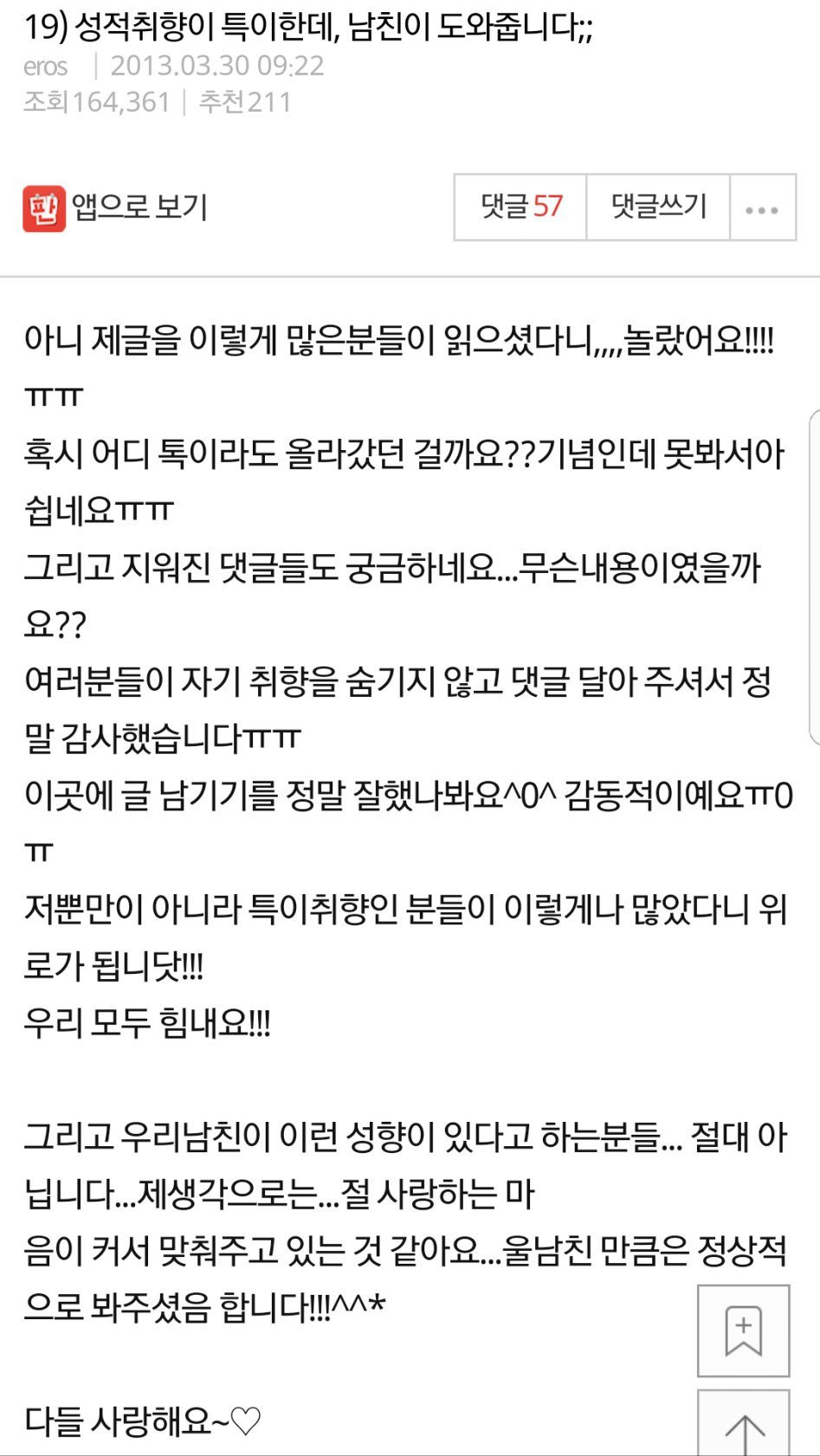Image resolution: width=820 pixels, height=1456 pixels.
Task: View the 57 comments (댓글)
Action: [520, 208]
